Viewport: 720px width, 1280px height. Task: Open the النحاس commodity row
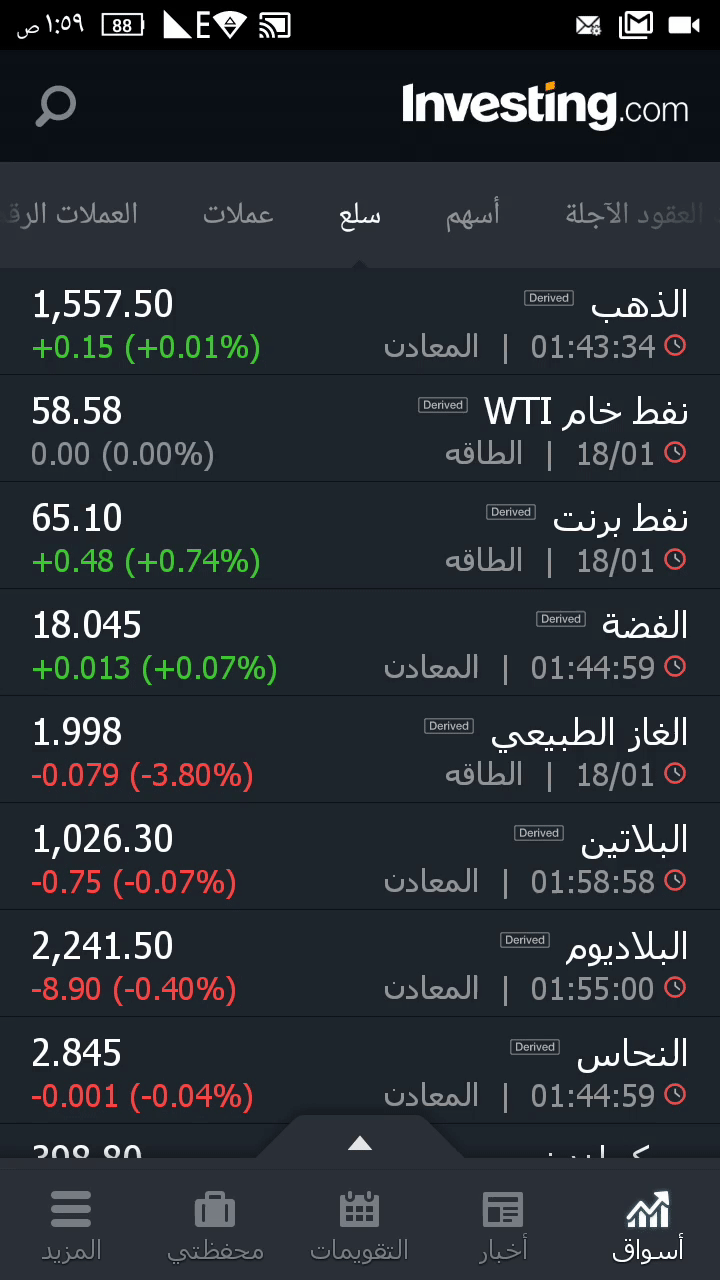coord(360,1071)
